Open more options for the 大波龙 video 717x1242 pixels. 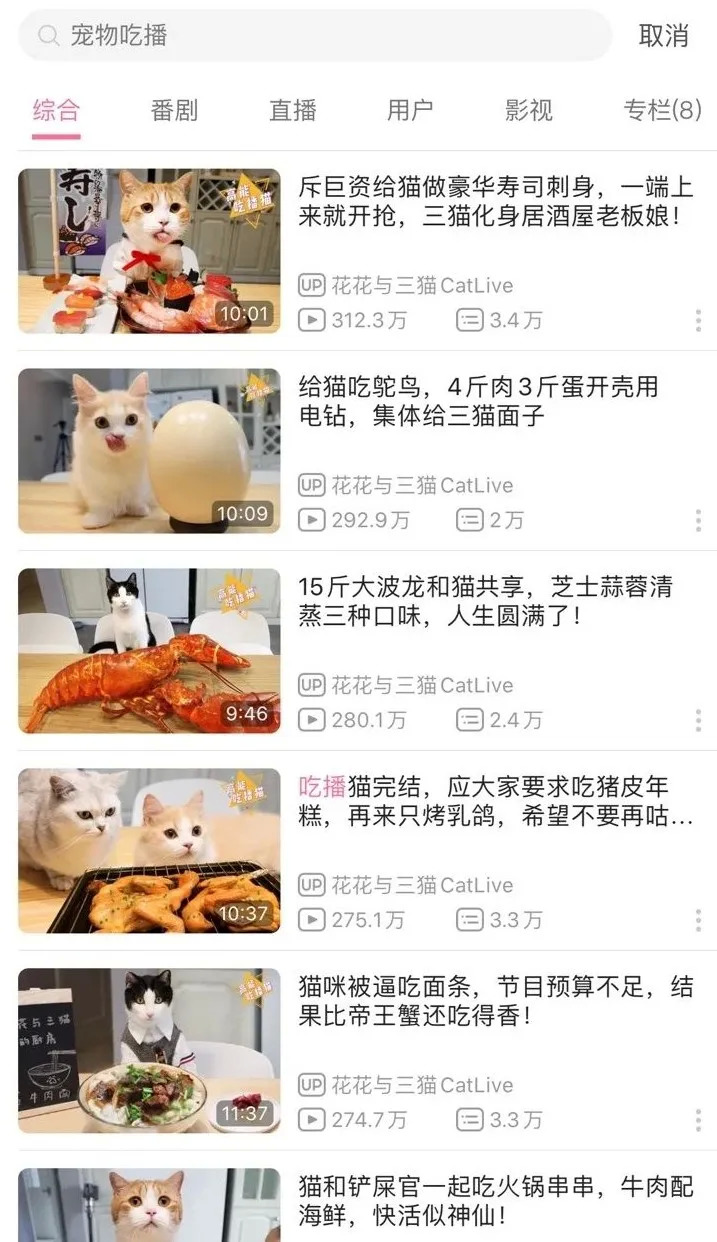[698, 721]
